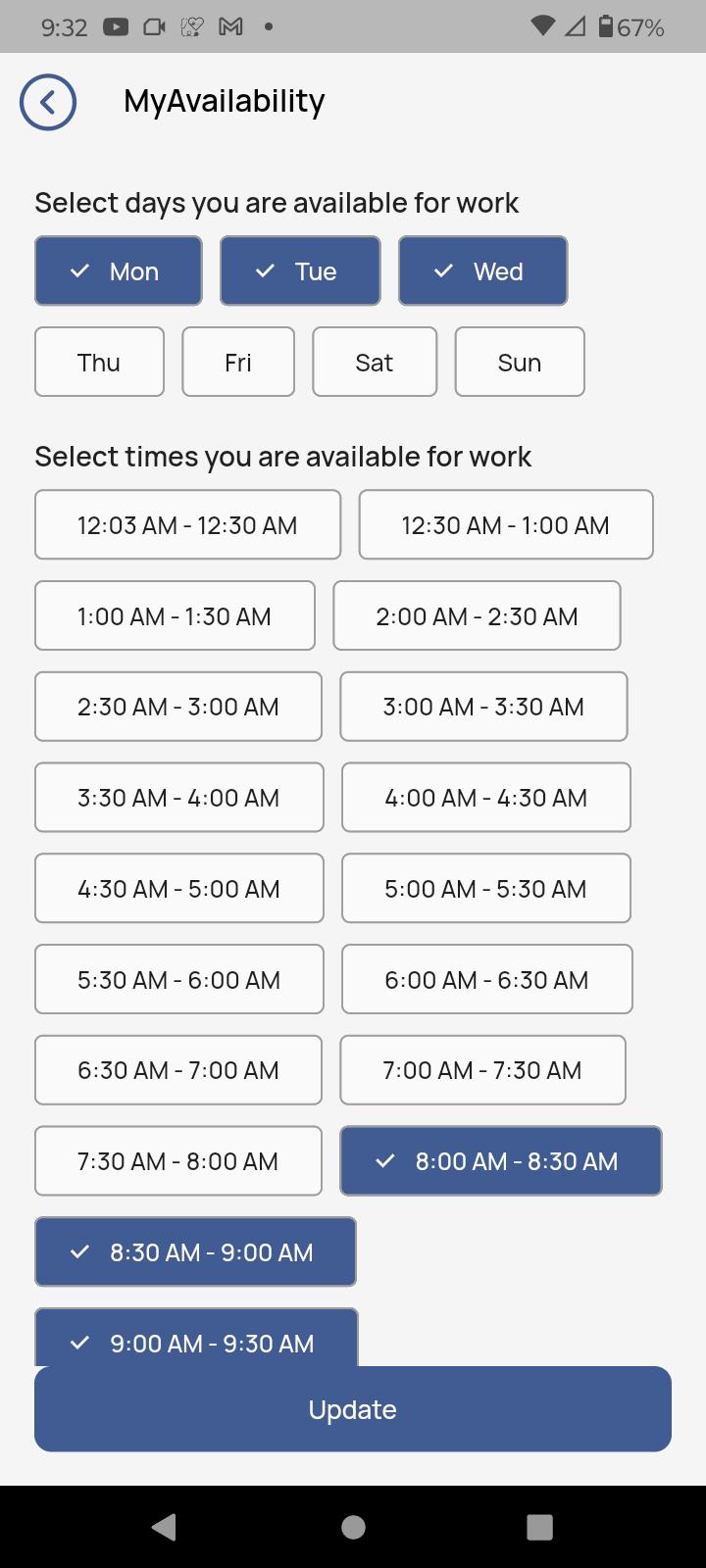Go to the system home screen
This screenshot has width=706, height=1568.
pyautogui.click(x=353, y=1527)
